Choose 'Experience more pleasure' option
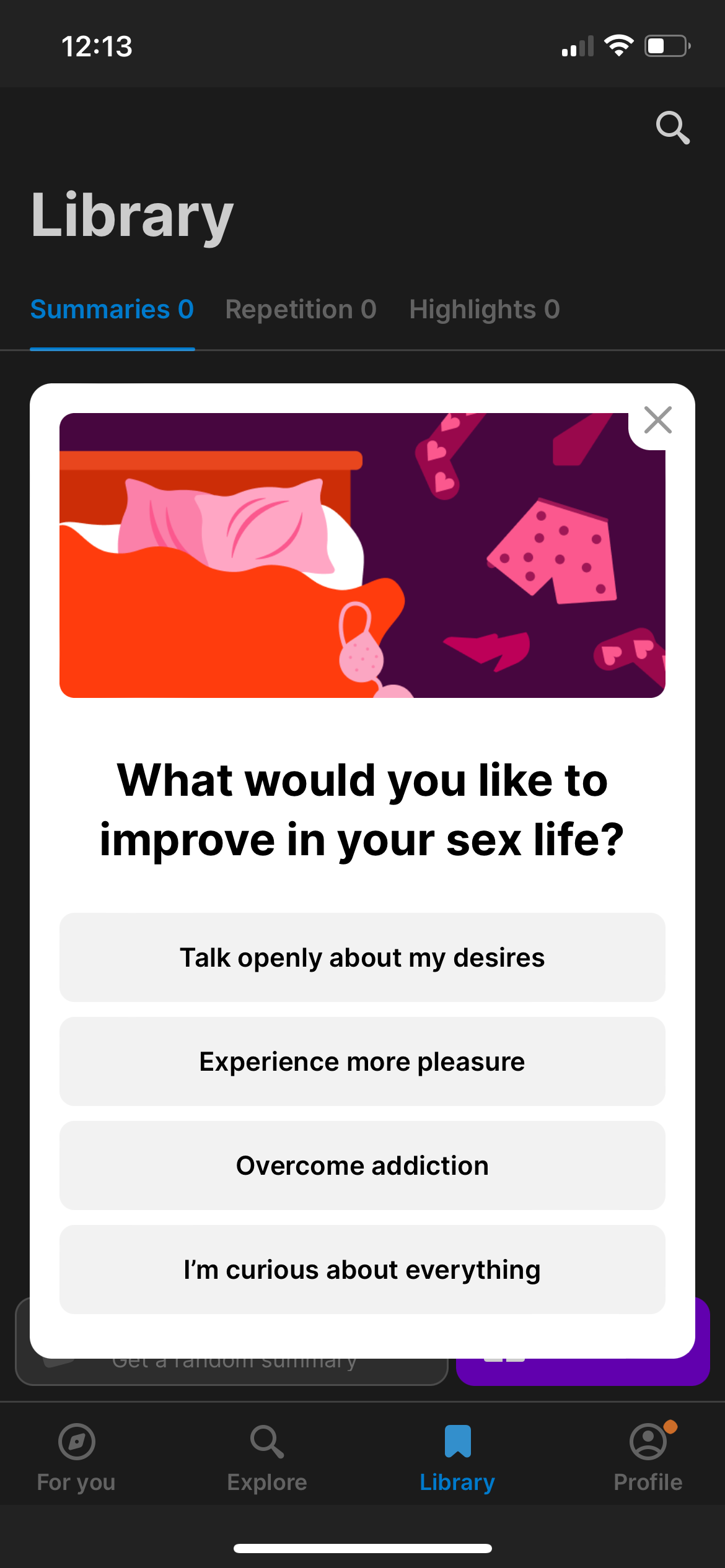This screenshot has height=1568, width=725. 362,1061
